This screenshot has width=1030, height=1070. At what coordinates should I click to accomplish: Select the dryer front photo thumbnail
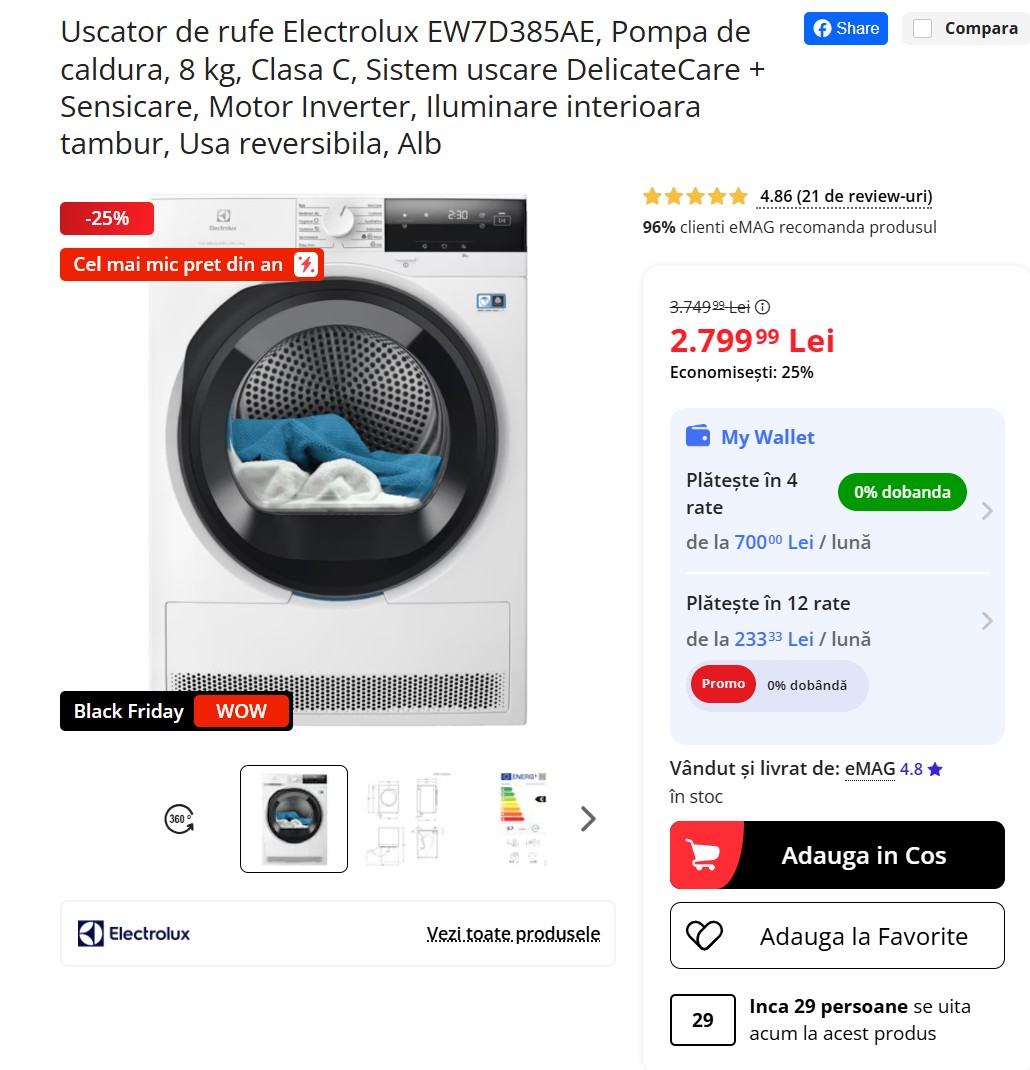point(294,819)
